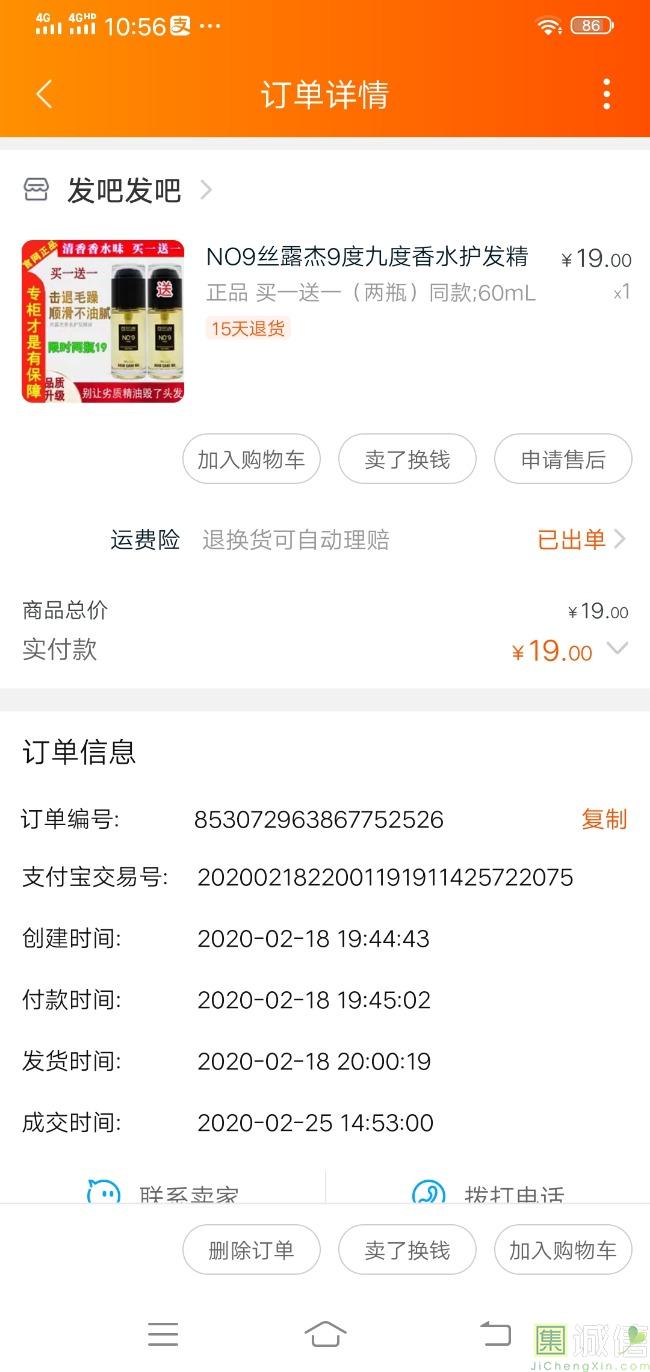Delete this order with 删除订单
650x1372 pixels.
click(251, 1250)
